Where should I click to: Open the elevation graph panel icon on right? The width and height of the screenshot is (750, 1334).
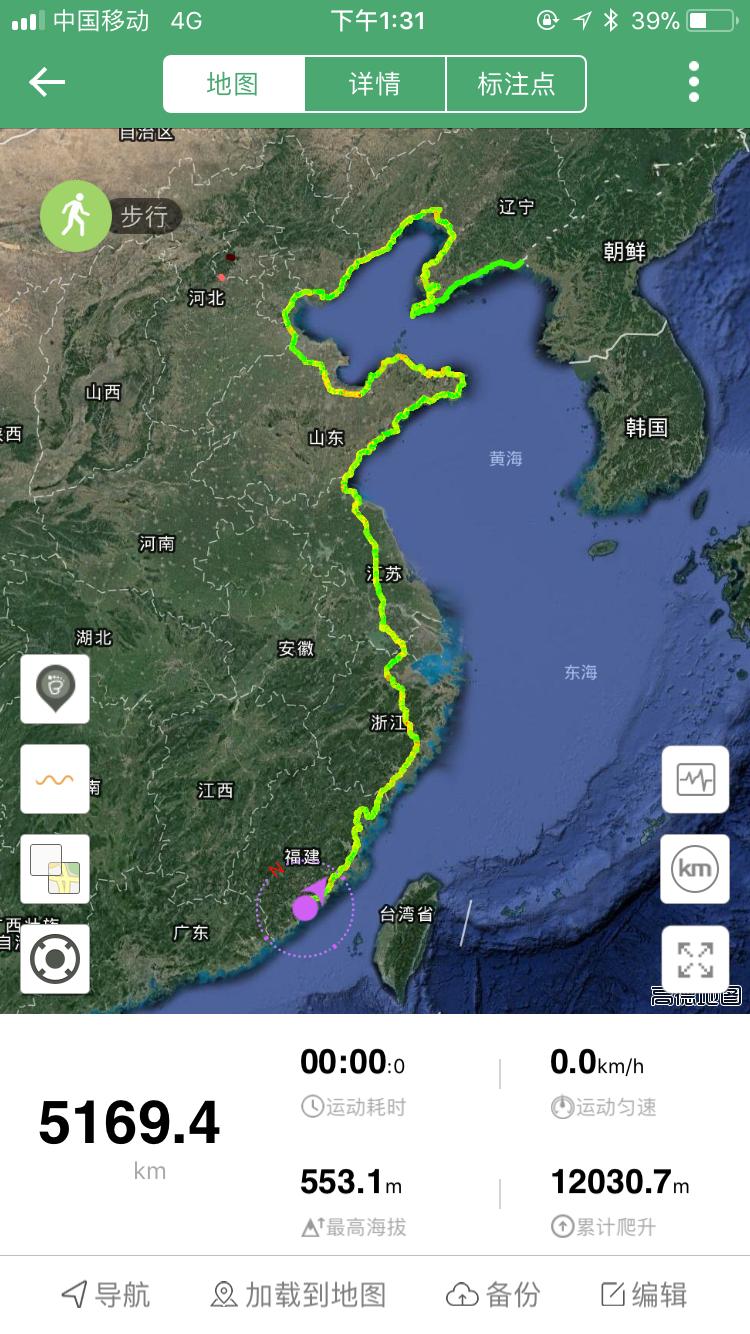click(694, 780)
